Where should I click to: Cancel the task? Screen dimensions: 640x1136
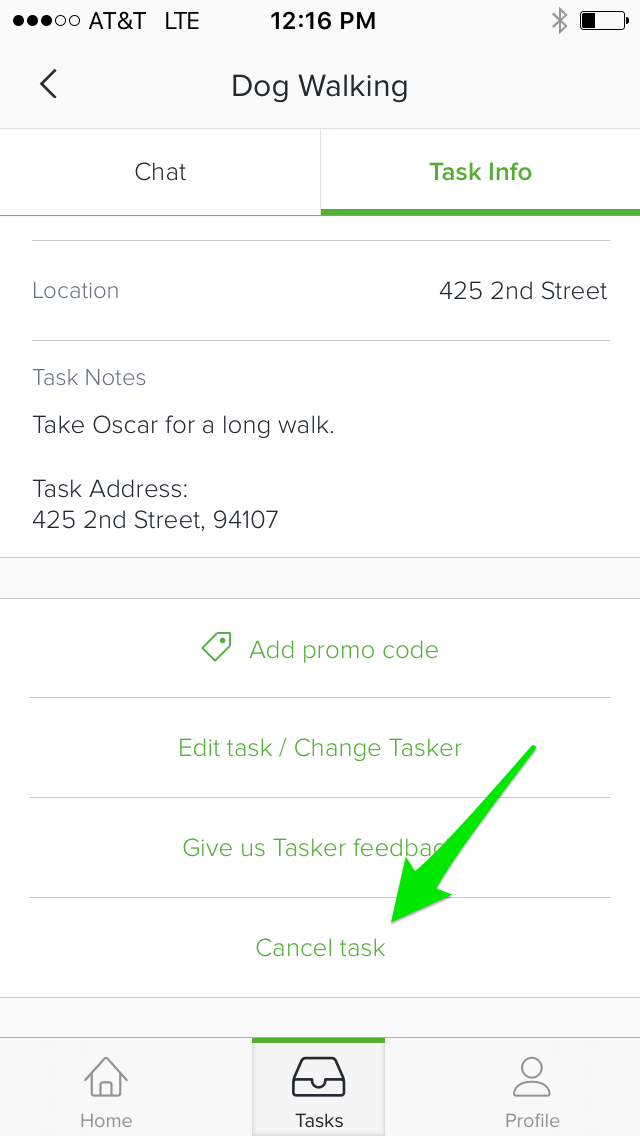[x=320, y=948]
